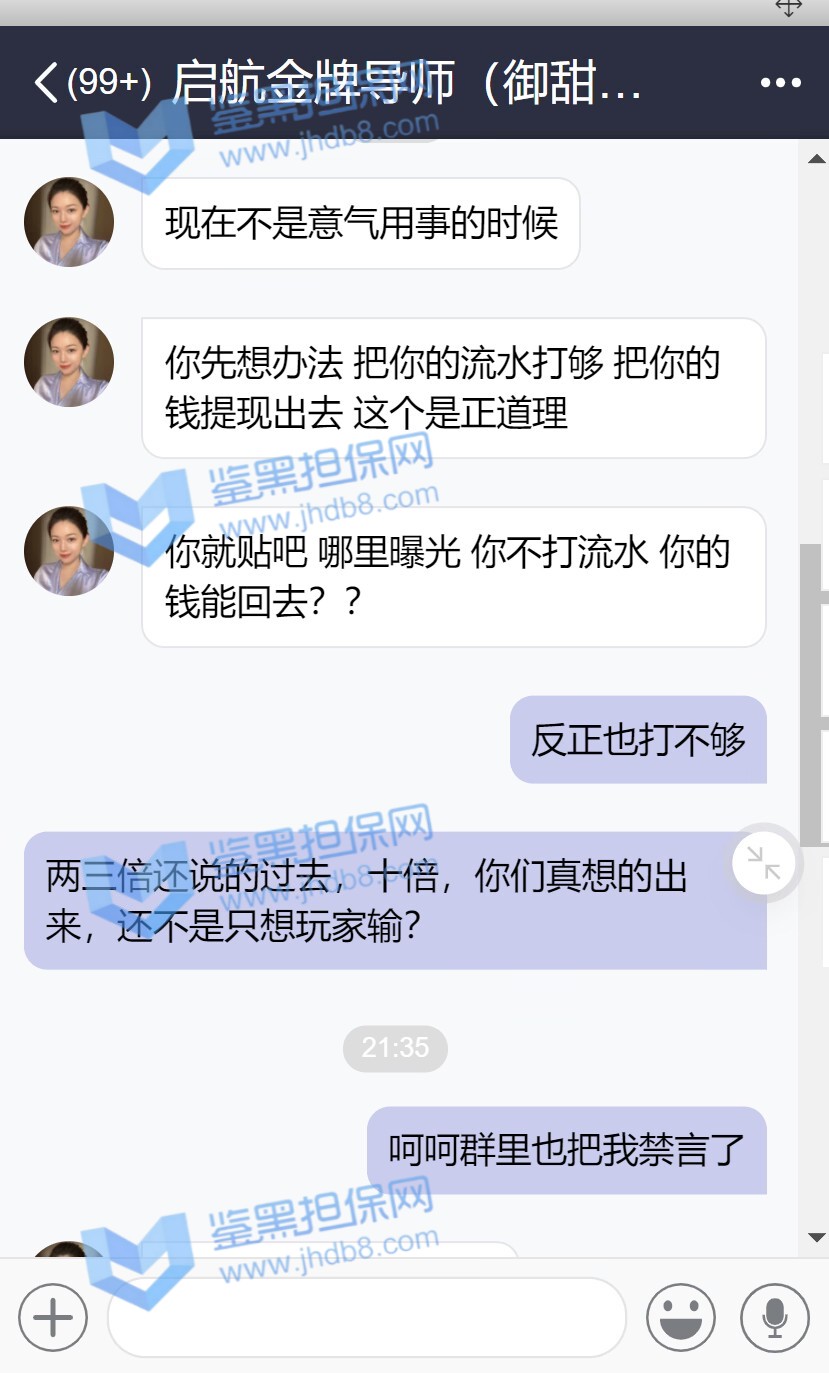829x1373 pixels.
Task: View profile from avatar beside "你先想办法" message
Action: pos(69,362)
